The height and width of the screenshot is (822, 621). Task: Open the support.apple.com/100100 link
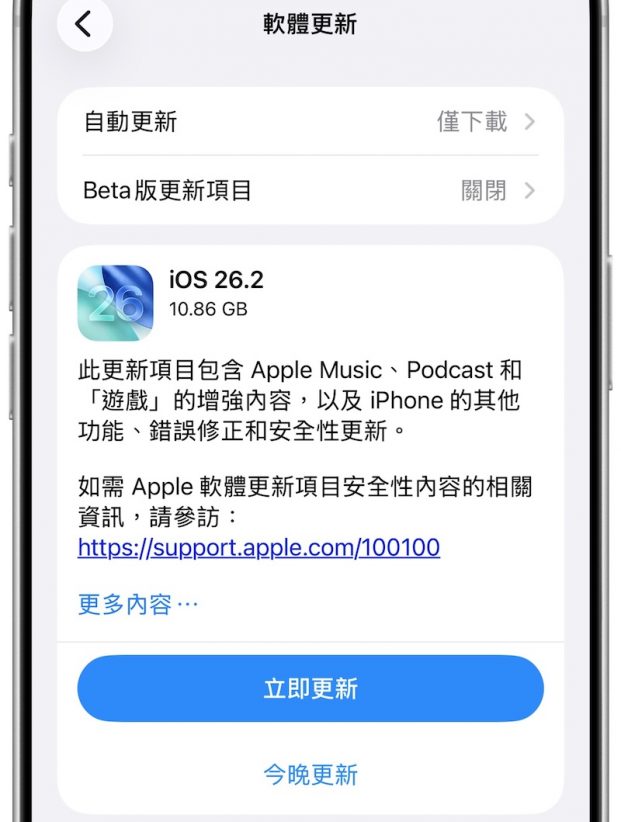259,548
